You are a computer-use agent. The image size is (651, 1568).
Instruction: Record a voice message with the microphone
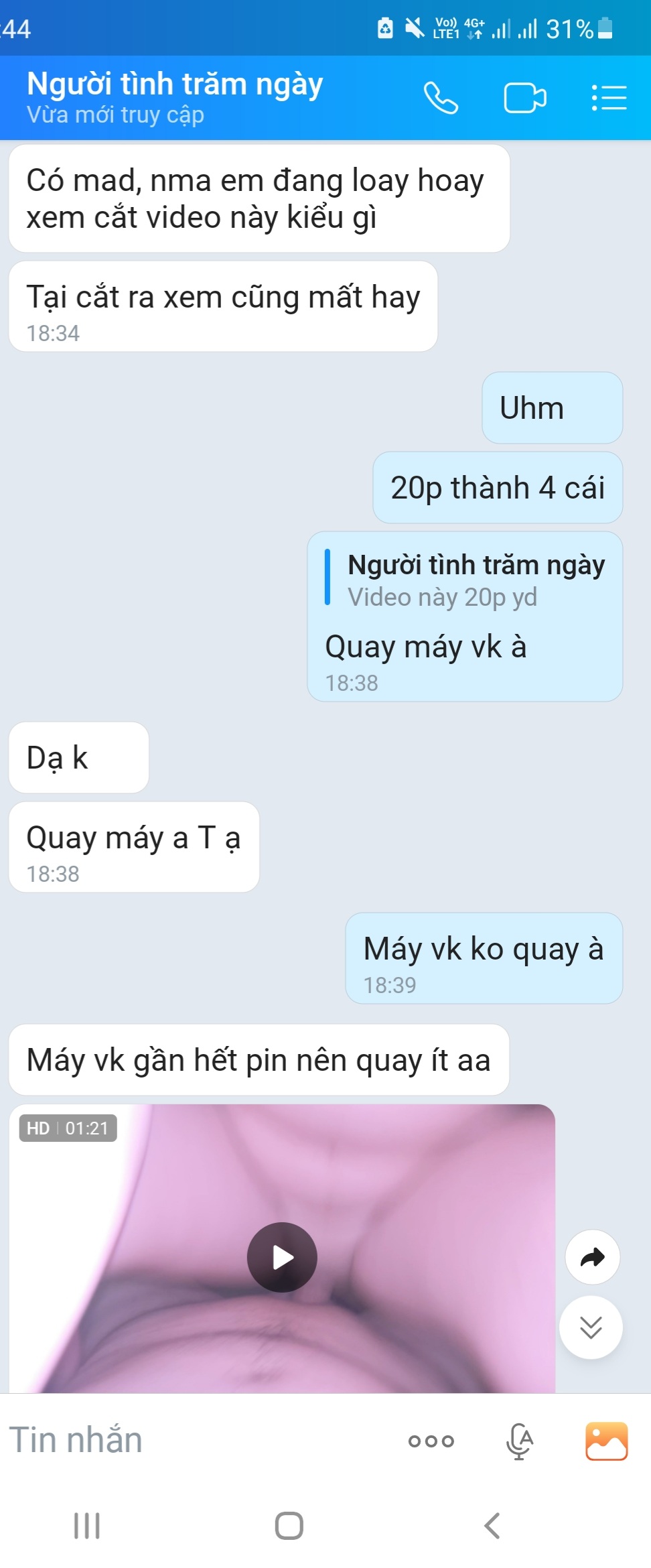click(x=520, y=1441)
